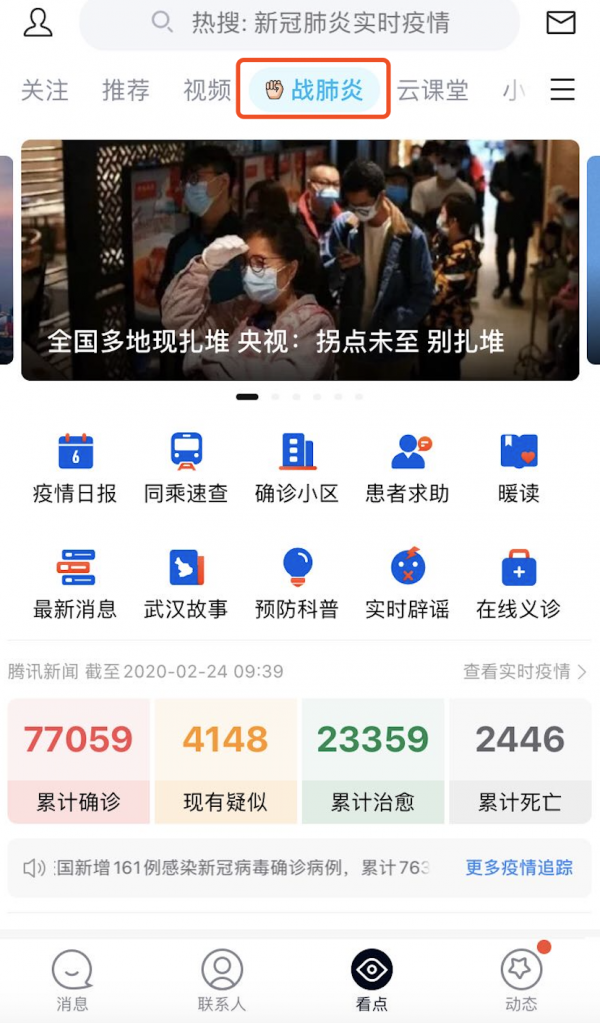This screenshot has height=1023, width=600.
Task: Switch to the 动态 bottom tab
Action: pos(521,980)
